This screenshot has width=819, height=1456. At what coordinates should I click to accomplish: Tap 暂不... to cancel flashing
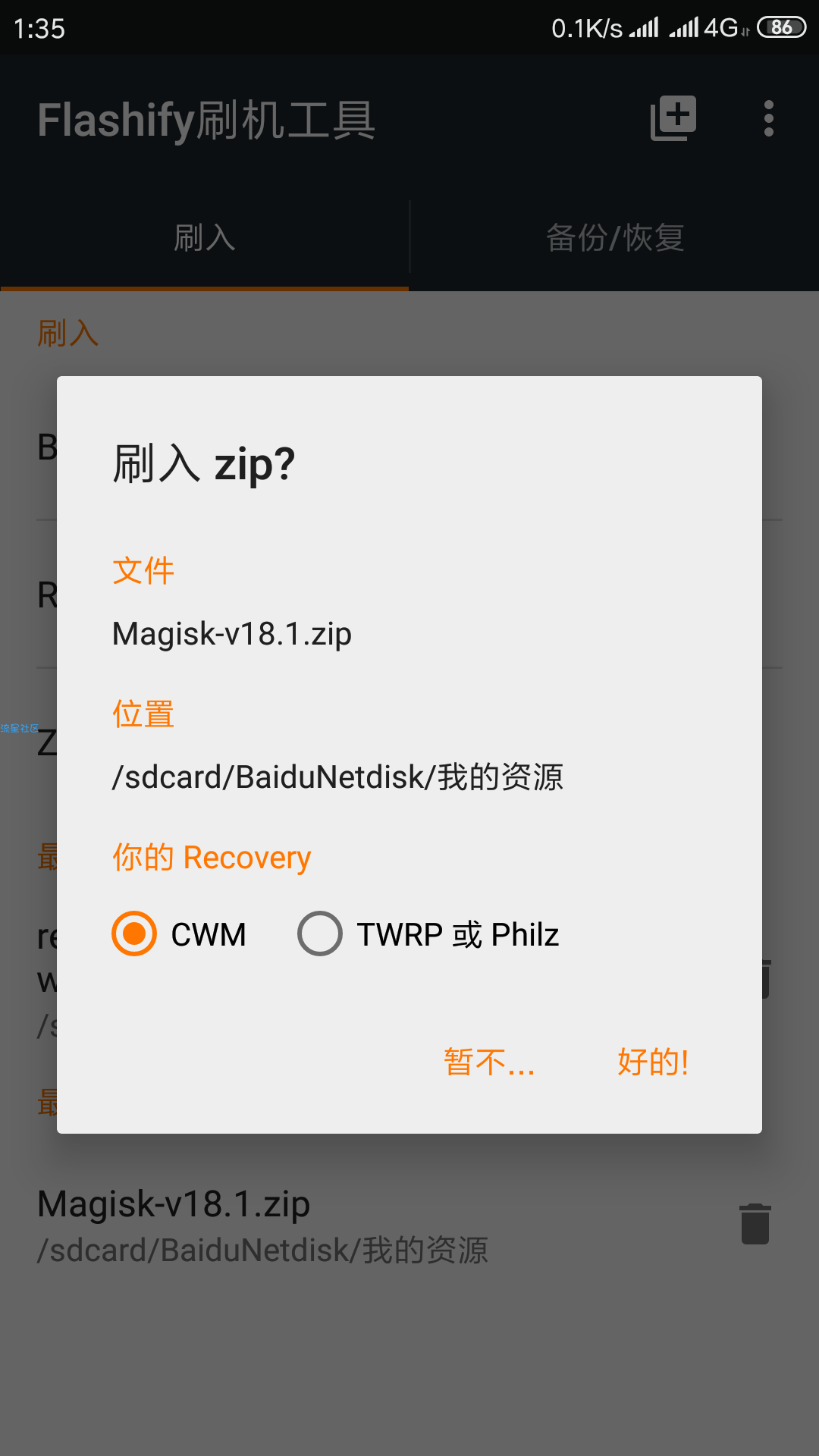click(489, 1062)
